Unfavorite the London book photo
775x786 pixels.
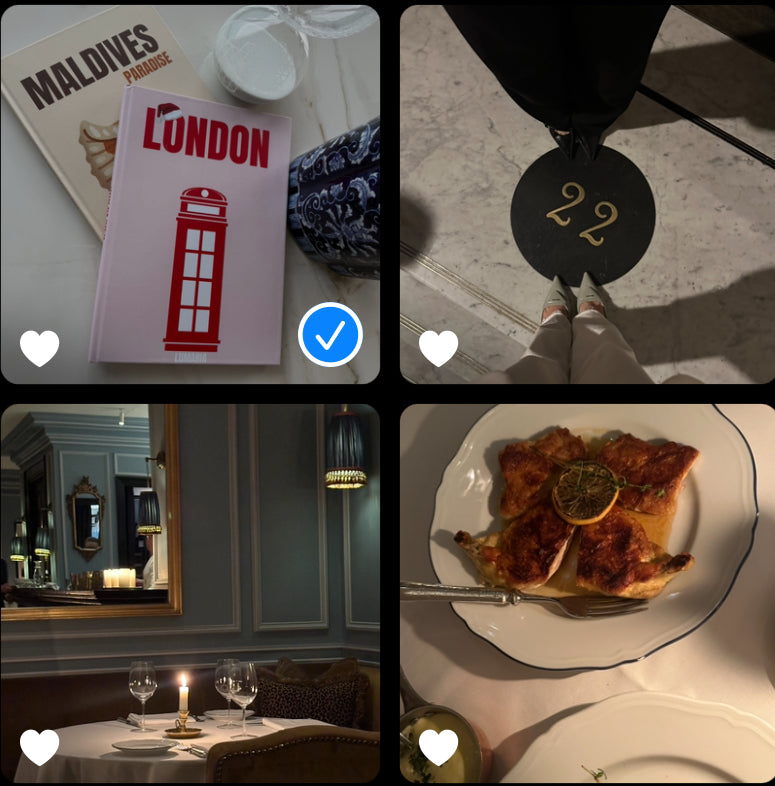tap(40, 348)
